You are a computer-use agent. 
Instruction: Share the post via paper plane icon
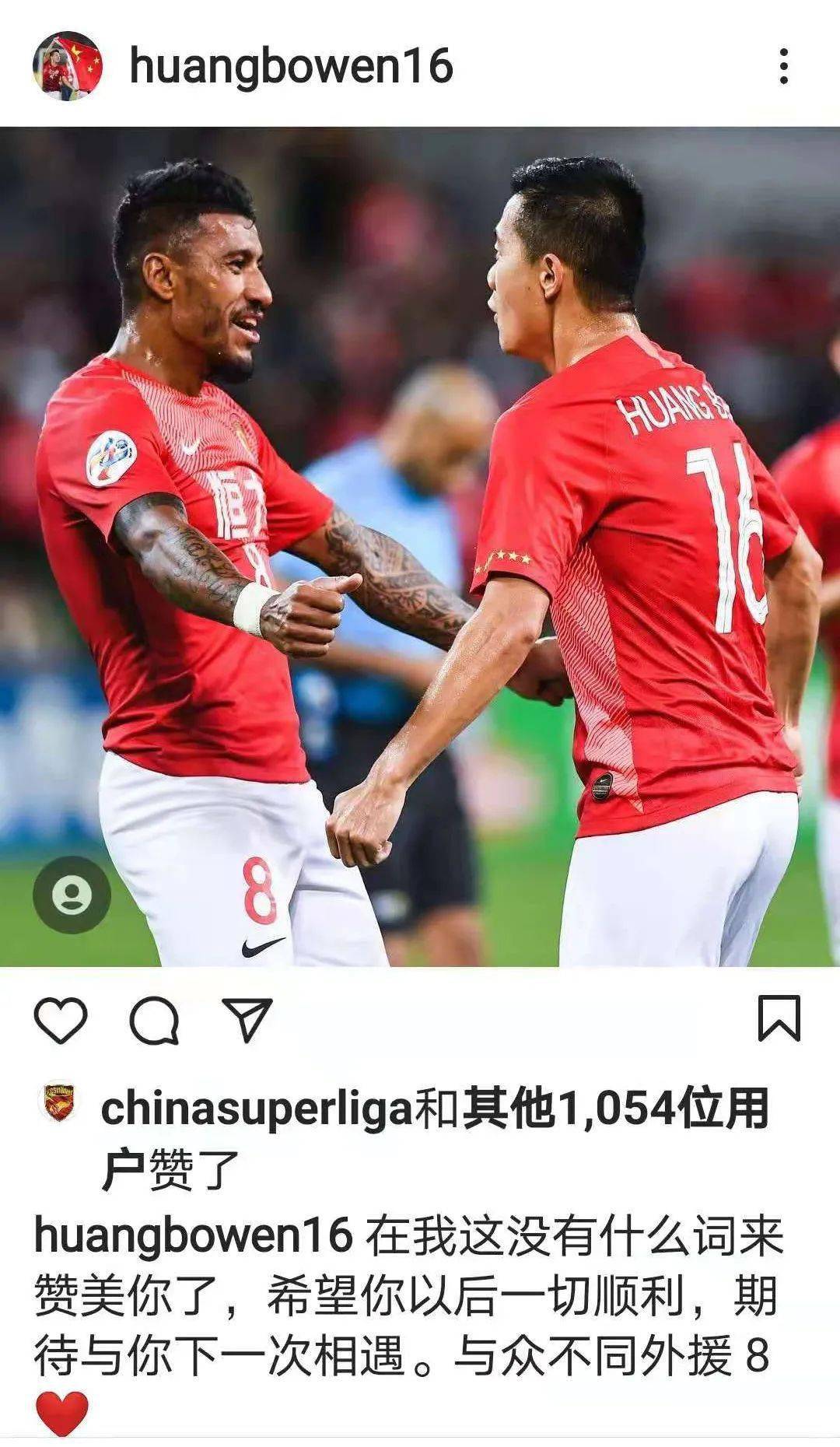[x=247, y=1020]
